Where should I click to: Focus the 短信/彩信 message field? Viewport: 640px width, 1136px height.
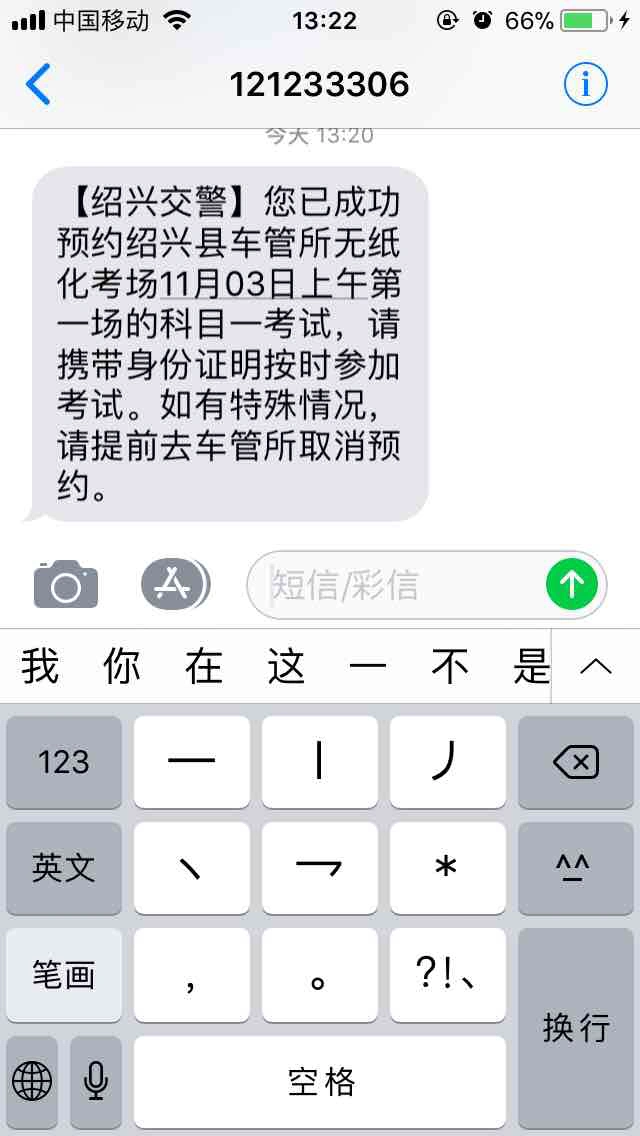tap(400, 584)
